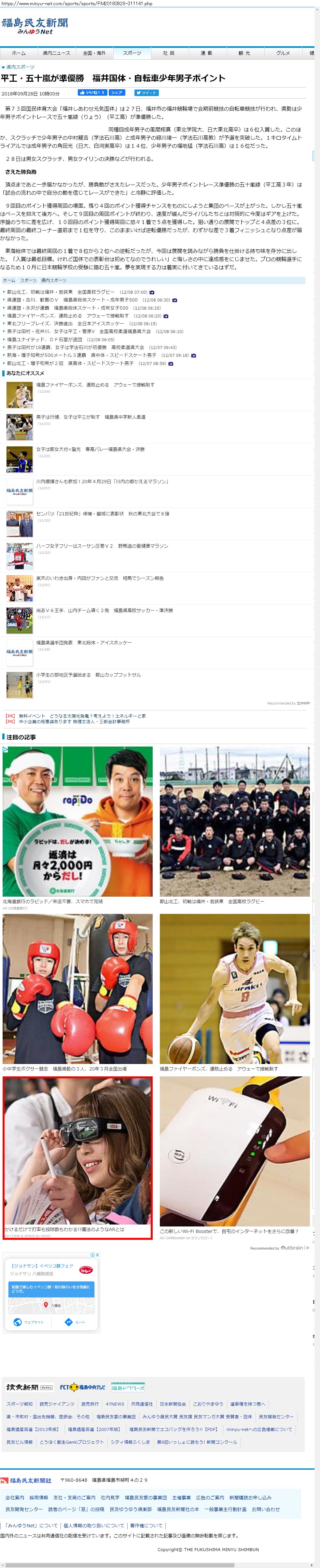Open the 郡山北工、初戦は福井・若狭東 photo card

[x=234, y=822]
